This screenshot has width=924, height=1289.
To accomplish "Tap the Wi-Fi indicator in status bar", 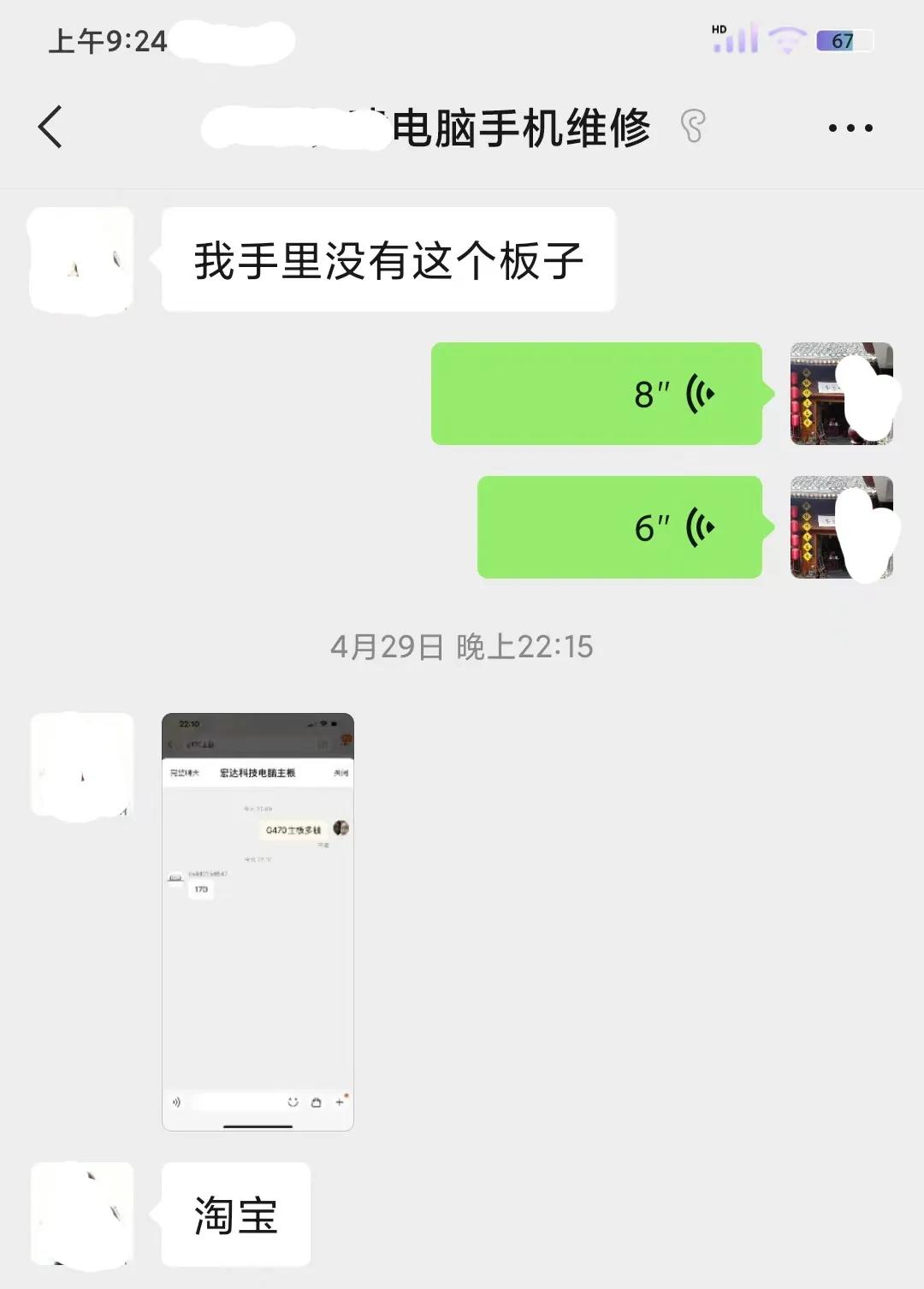I will (789, 38).
